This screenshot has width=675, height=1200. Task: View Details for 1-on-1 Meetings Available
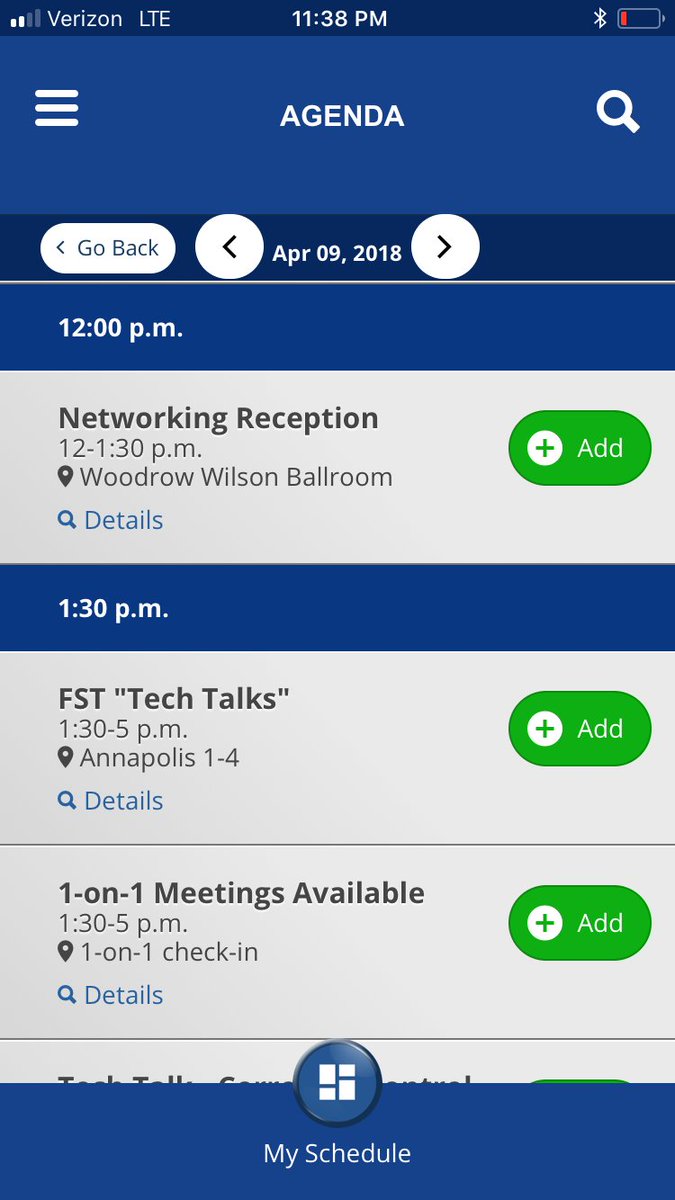(111, 995)
